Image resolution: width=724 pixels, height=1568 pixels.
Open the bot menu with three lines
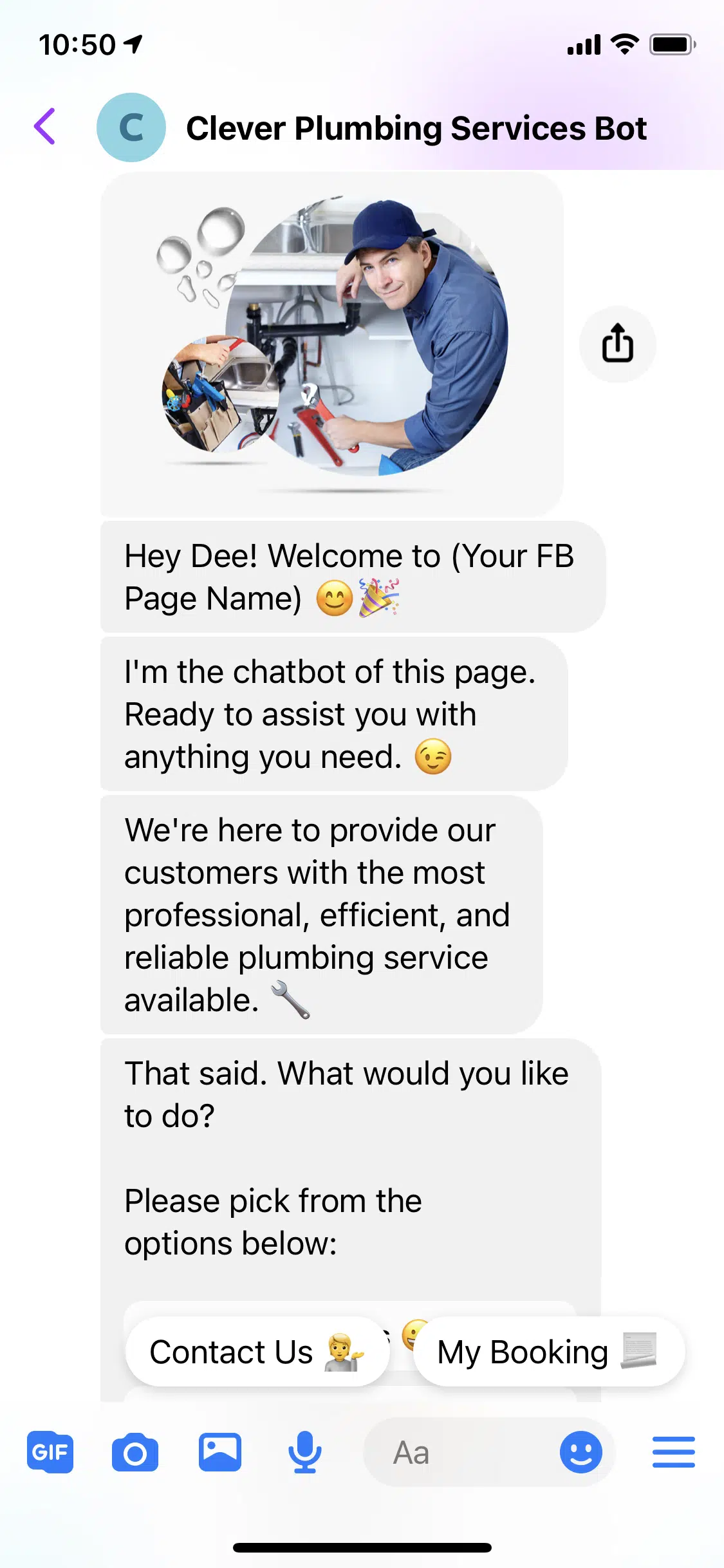(673, 1452)
